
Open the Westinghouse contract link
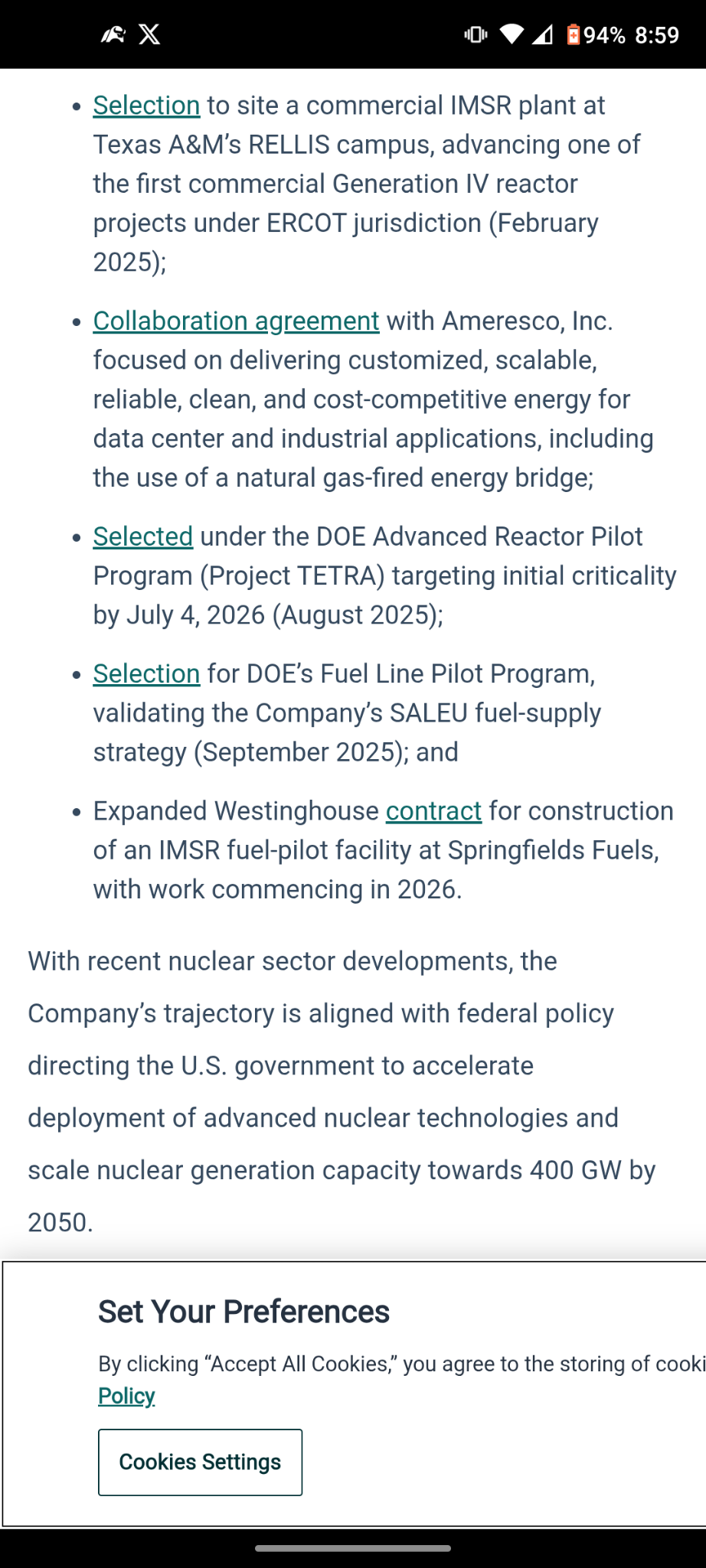[433, 811]
